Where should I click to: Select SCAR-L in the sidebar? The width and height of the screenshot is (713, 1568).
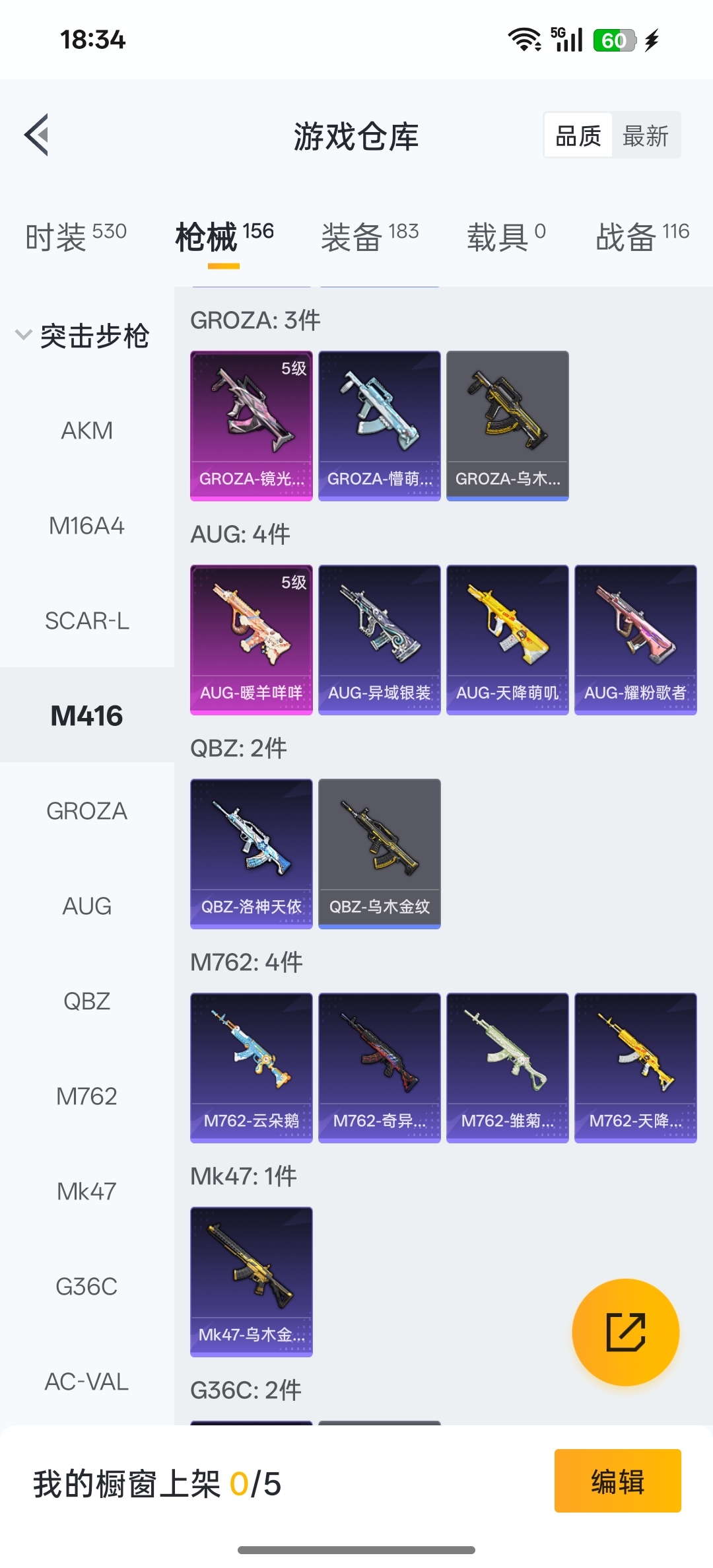[86, 621]
